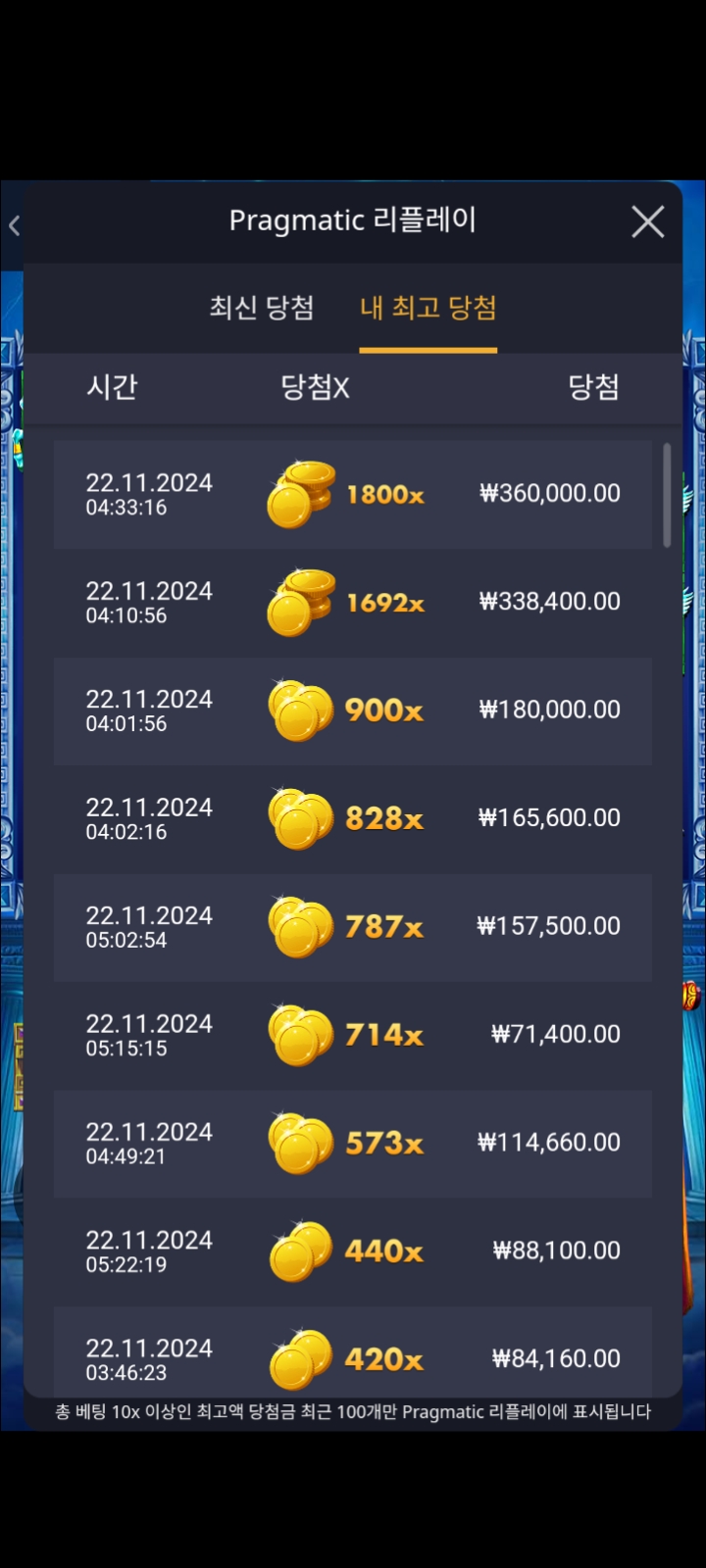Screen dimensions: 706x1568
Task: Open the 573x win replay
Action: tap(353, 1143)
